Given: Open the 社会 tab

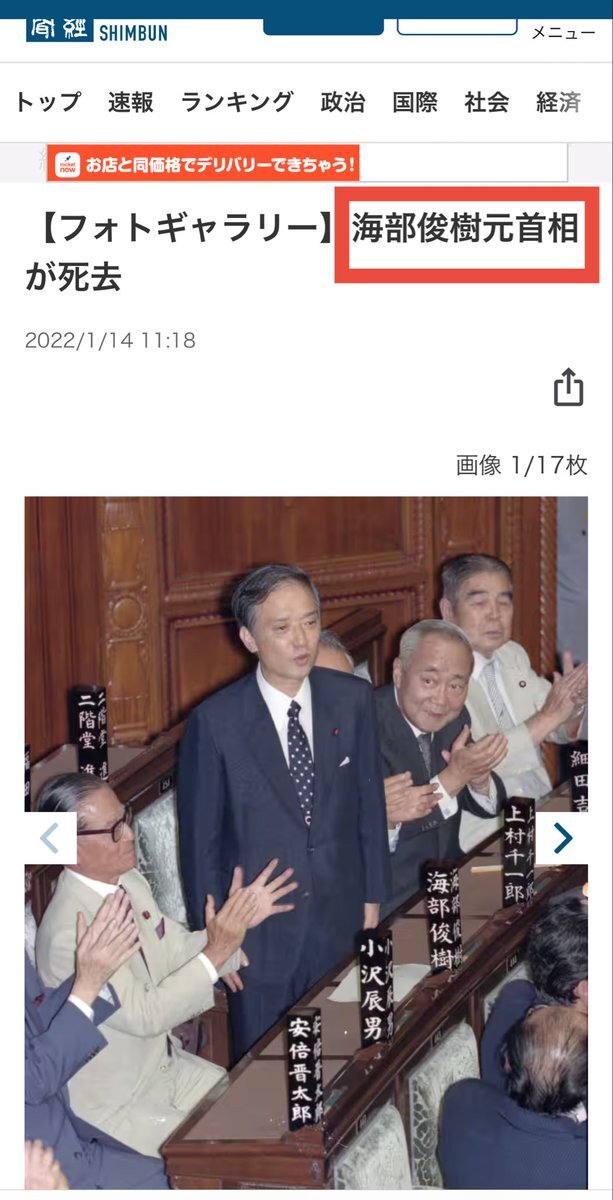Looking at the screenshot, I should 487,102.
